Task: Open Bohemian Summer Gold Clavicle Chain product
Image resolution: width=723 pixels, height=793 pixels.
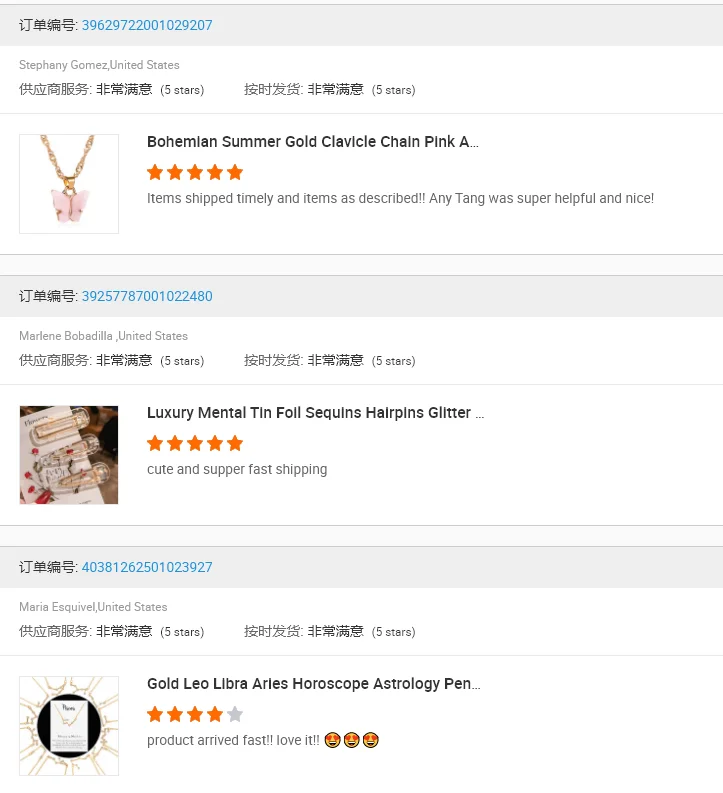Action: click(x=312, y=142)
